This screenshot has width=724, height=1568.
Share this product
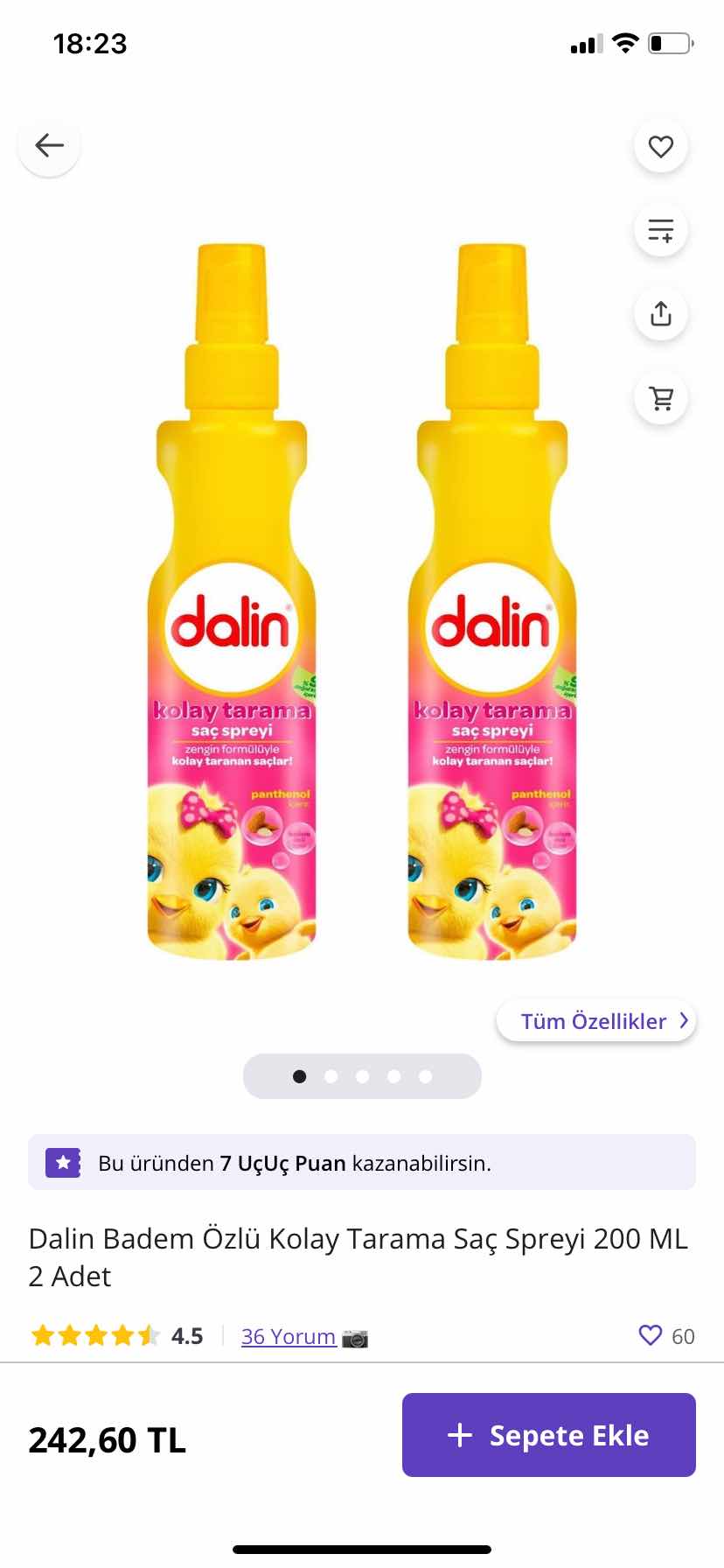coord(660,313)
